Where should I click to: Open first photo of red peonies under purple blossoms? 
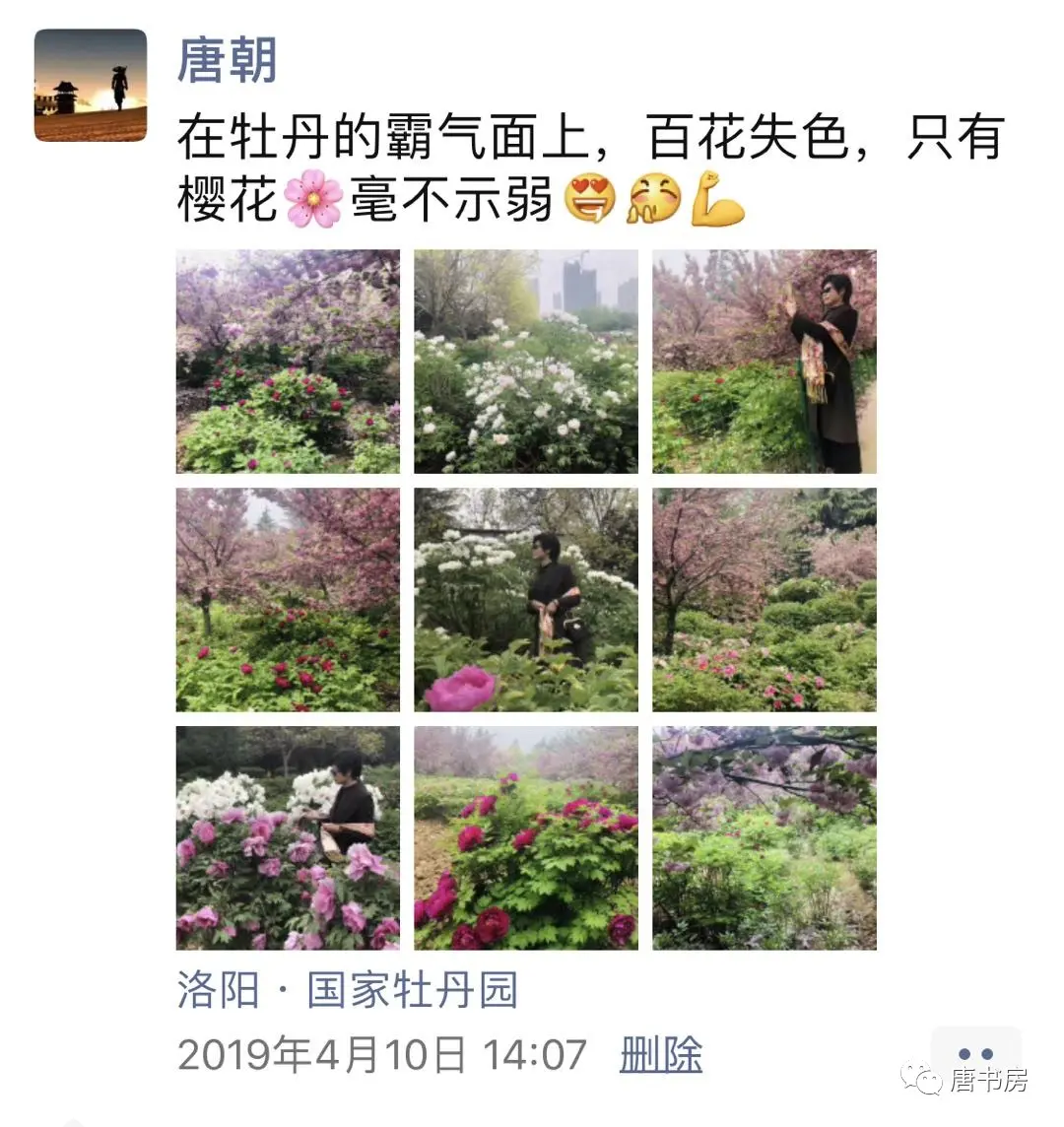point(288,362)
